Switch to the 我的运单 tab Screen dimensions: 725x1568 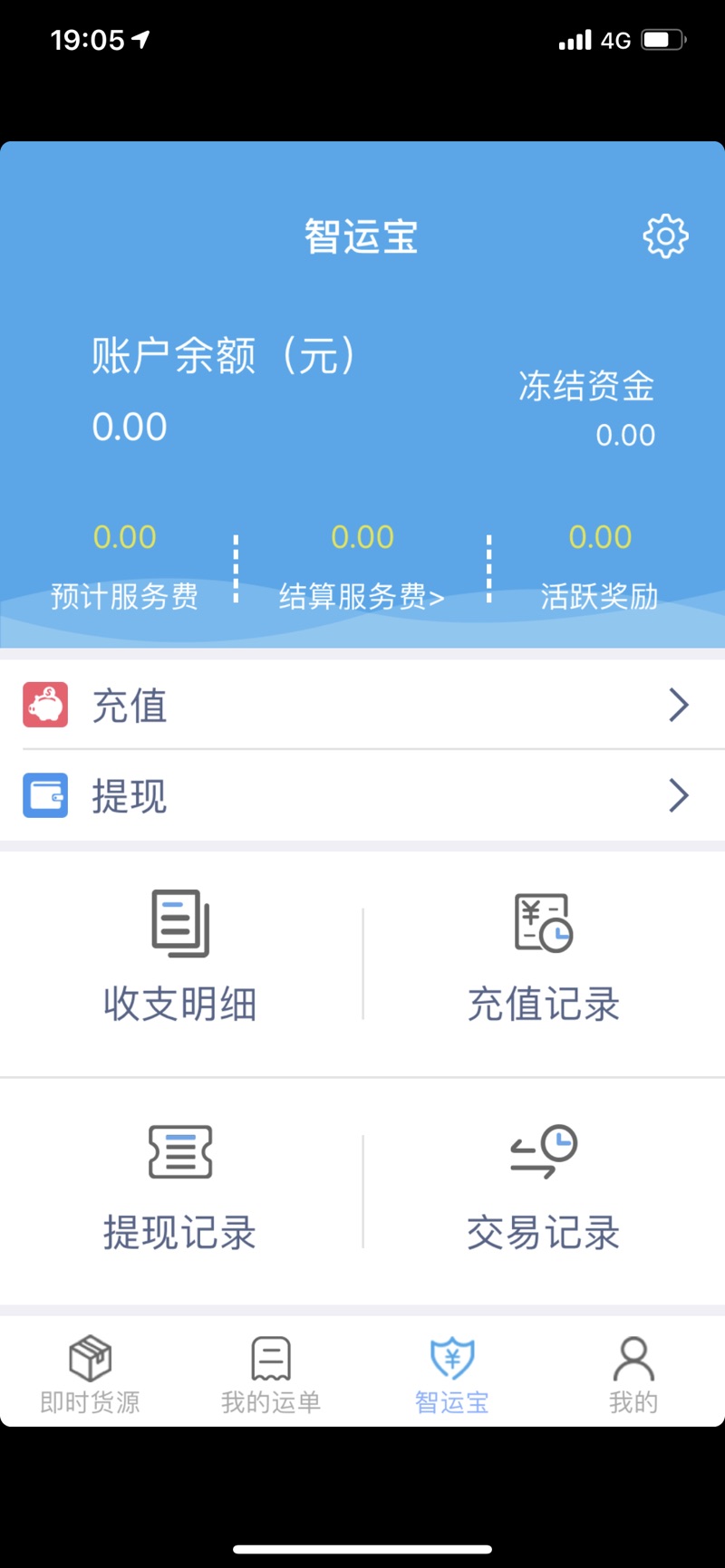point(271,1371)
